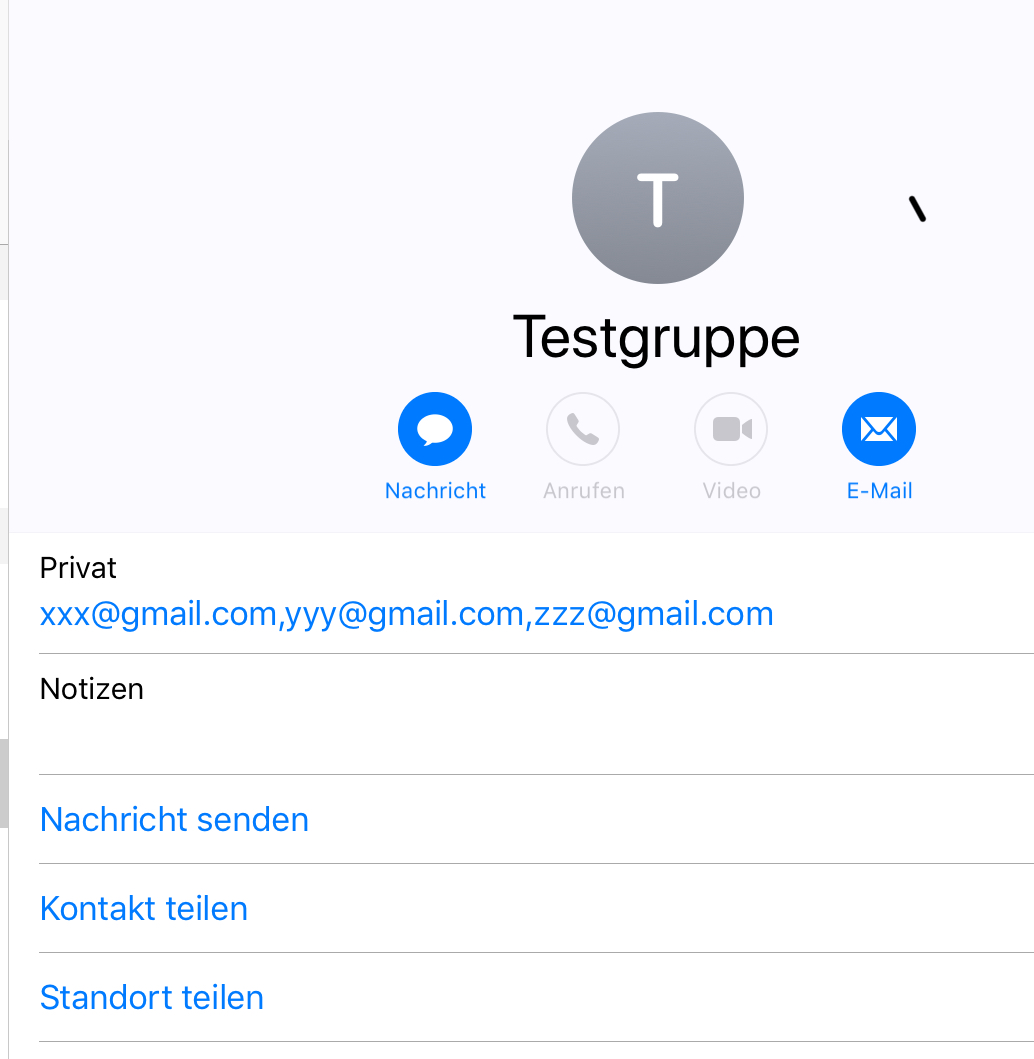Choose Kontakt teilen
Image resolution: width=1034 pixels, height=1059 pixels.
[144, 908]
